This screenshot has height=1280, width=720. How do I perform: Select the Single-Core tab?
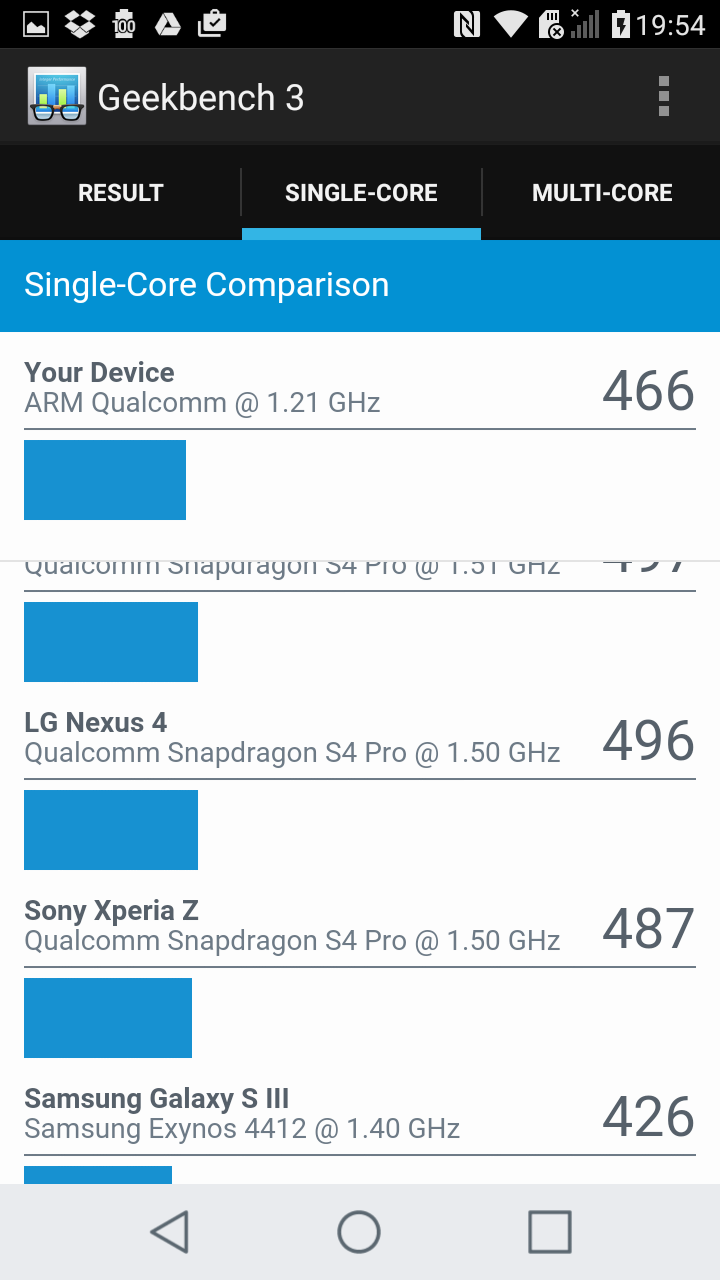click(361, 193)
